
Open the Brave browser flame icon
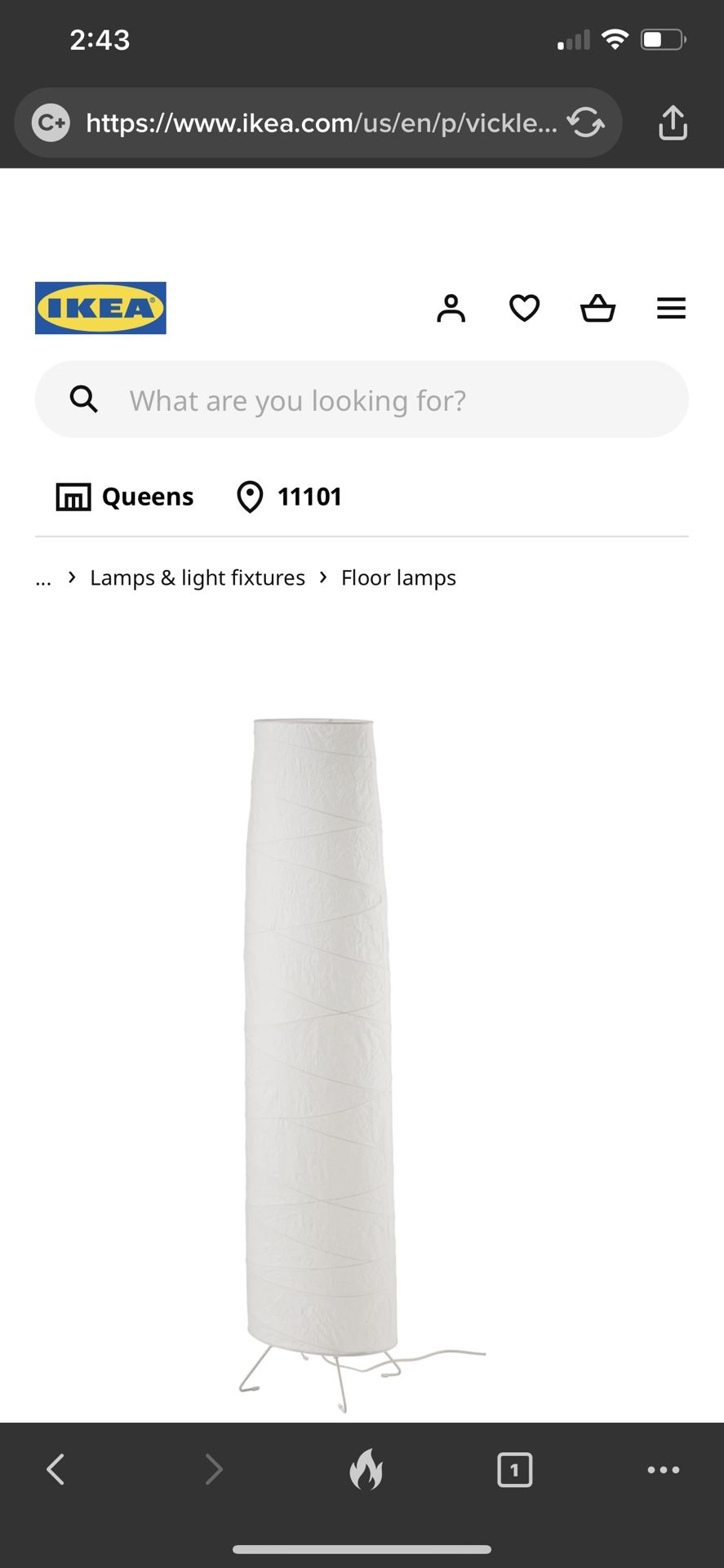[368, 1468]
